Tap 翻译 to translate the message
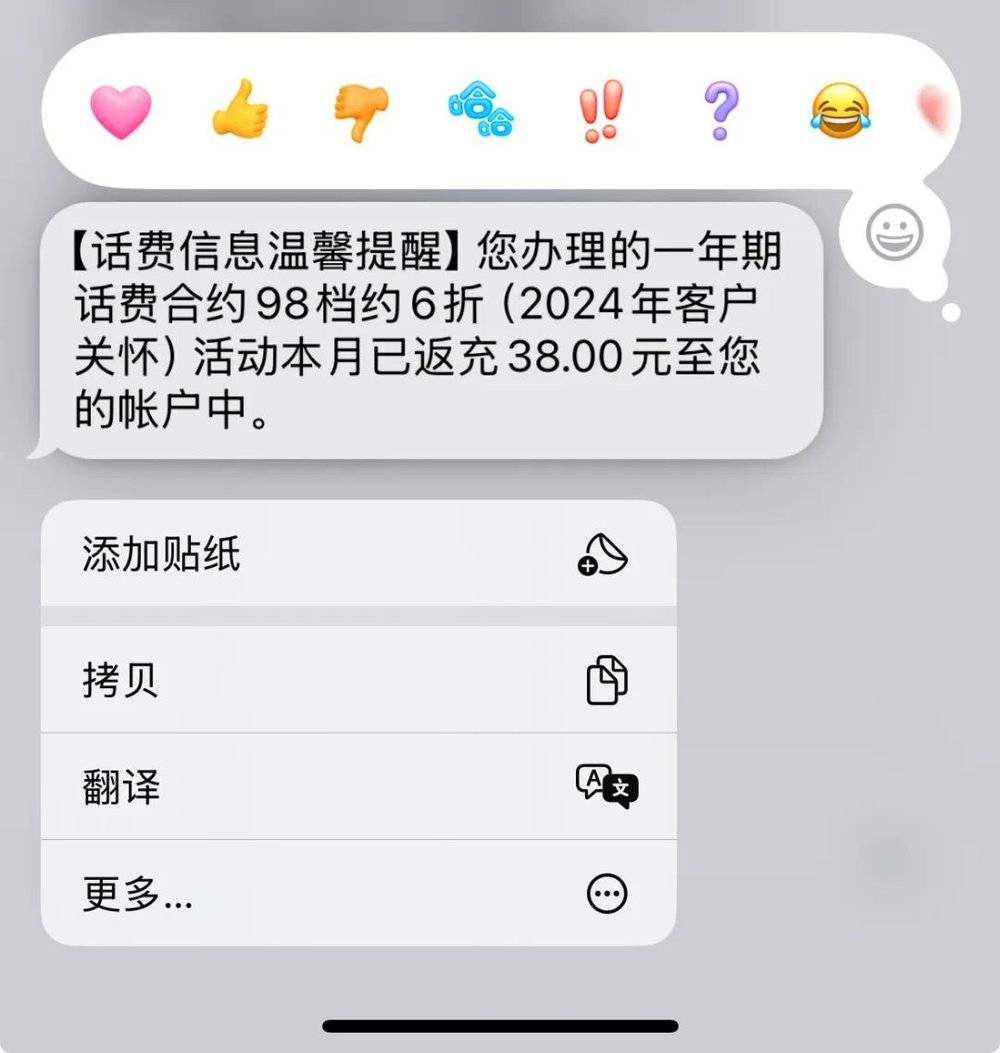The width and height of the screenshot is (1000, 1053). pos(358,786)
